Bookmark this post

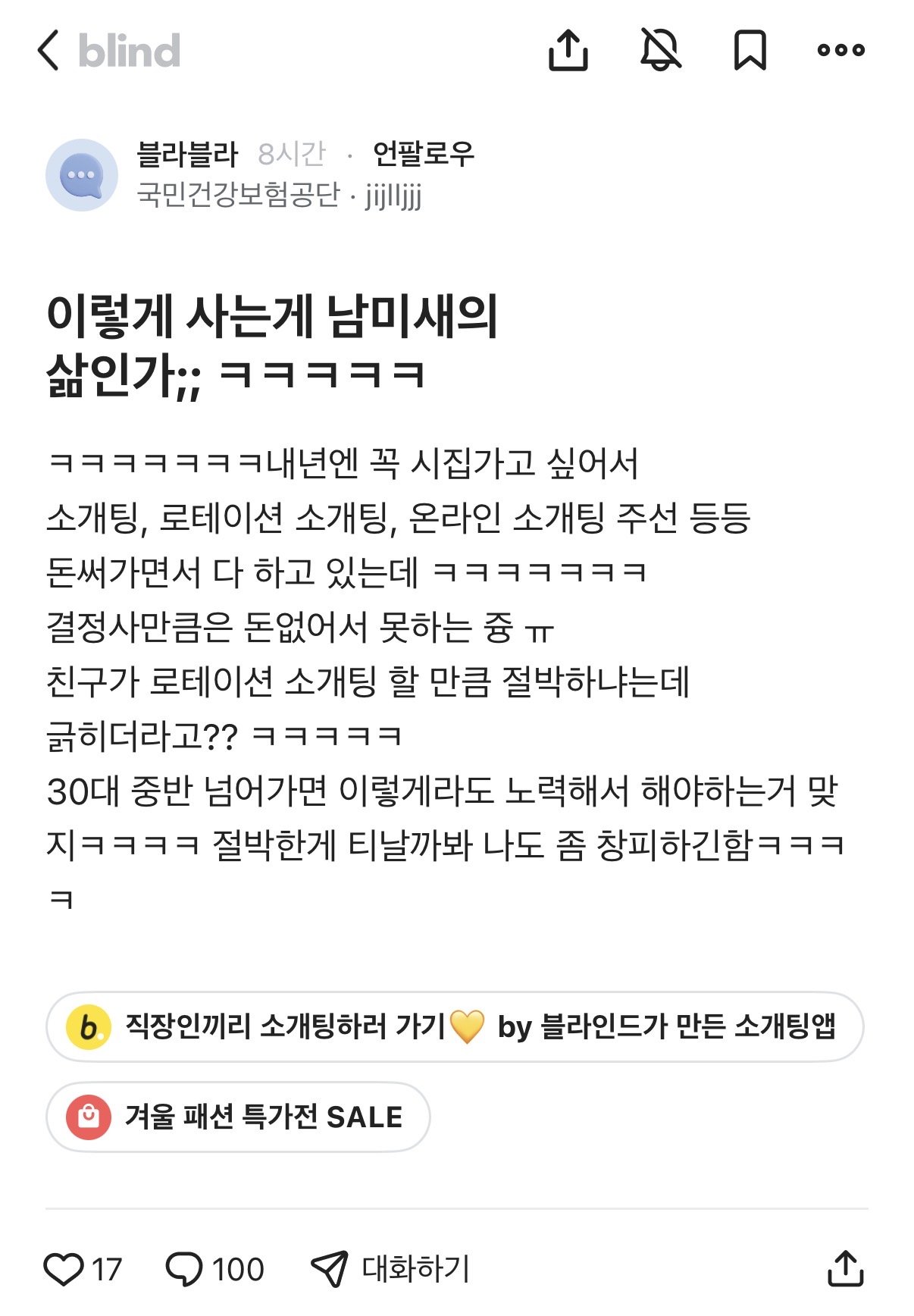tap(750, 51)
